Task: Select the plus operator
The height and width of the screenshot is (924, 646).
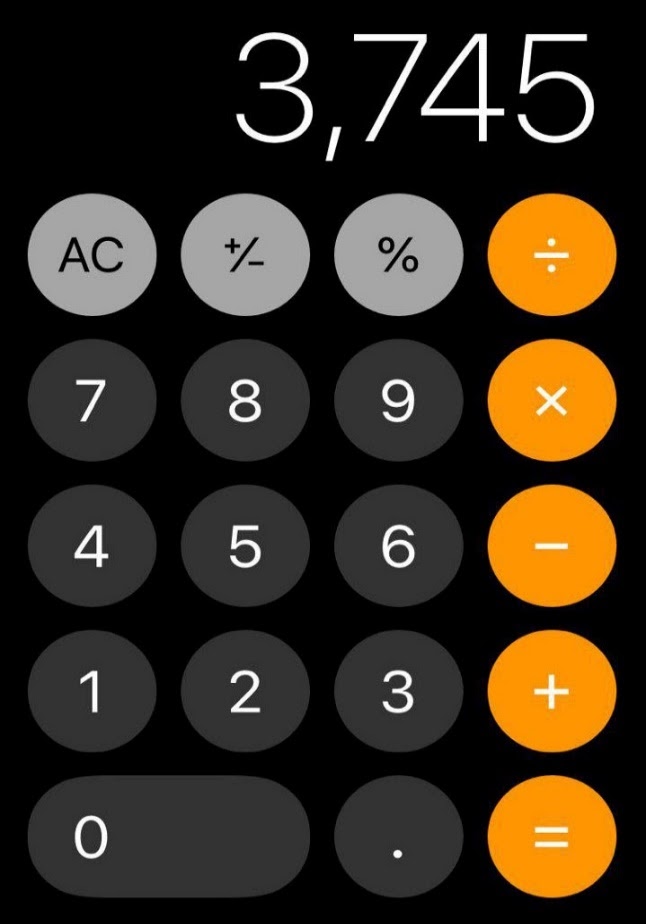Action: 551,693
